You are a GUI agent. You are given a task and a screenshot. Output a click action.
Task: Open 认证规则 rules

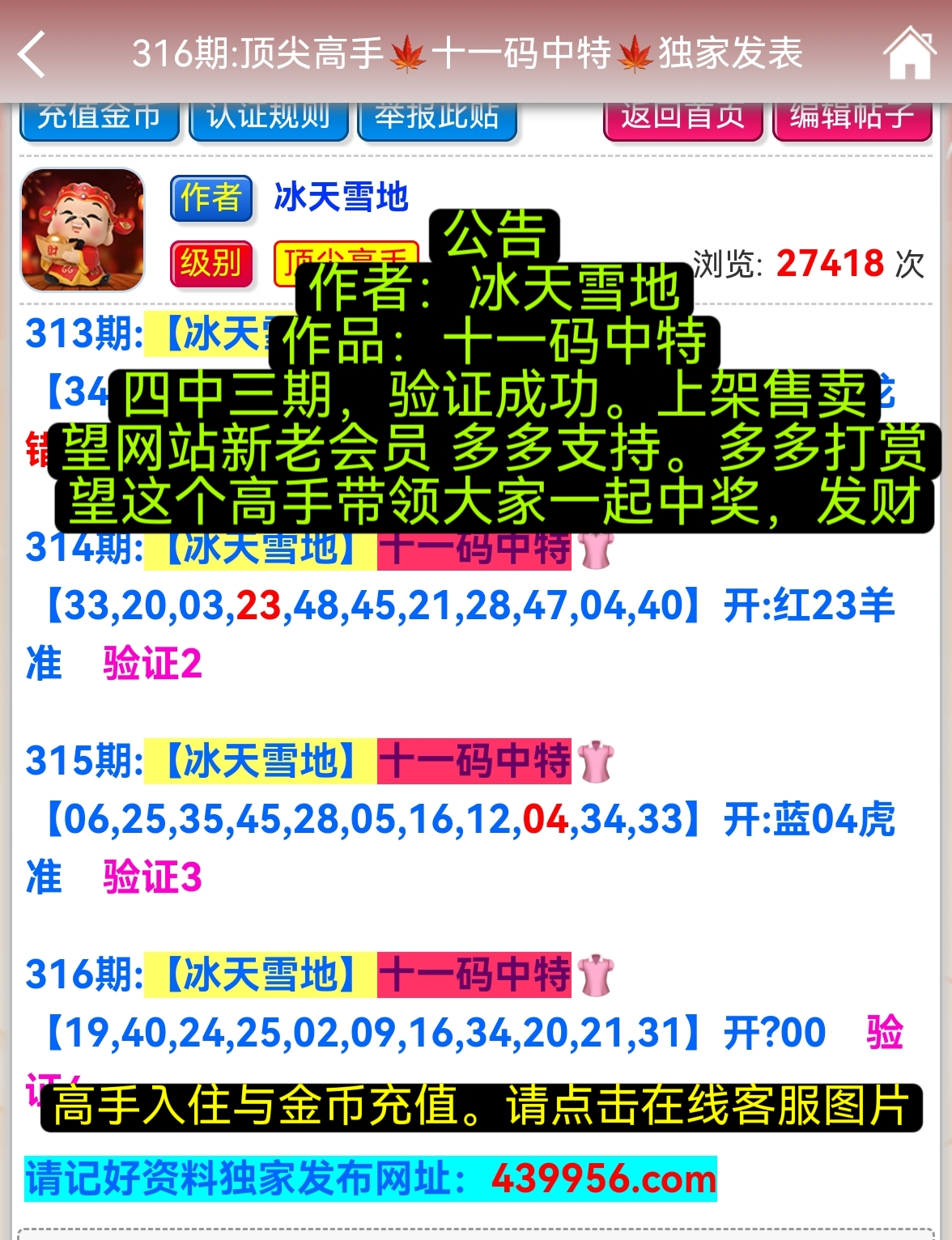tap(269, 121)
